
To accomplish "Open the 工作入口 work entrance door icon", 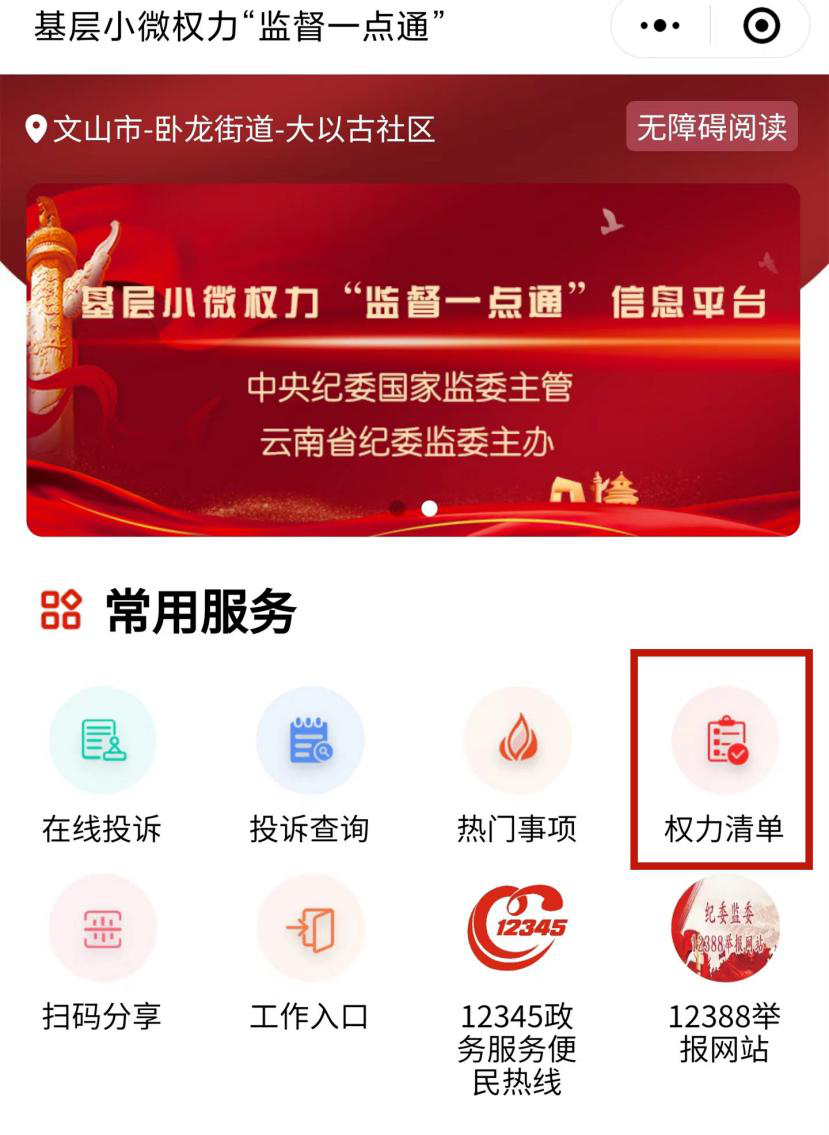I will [310, 928].
